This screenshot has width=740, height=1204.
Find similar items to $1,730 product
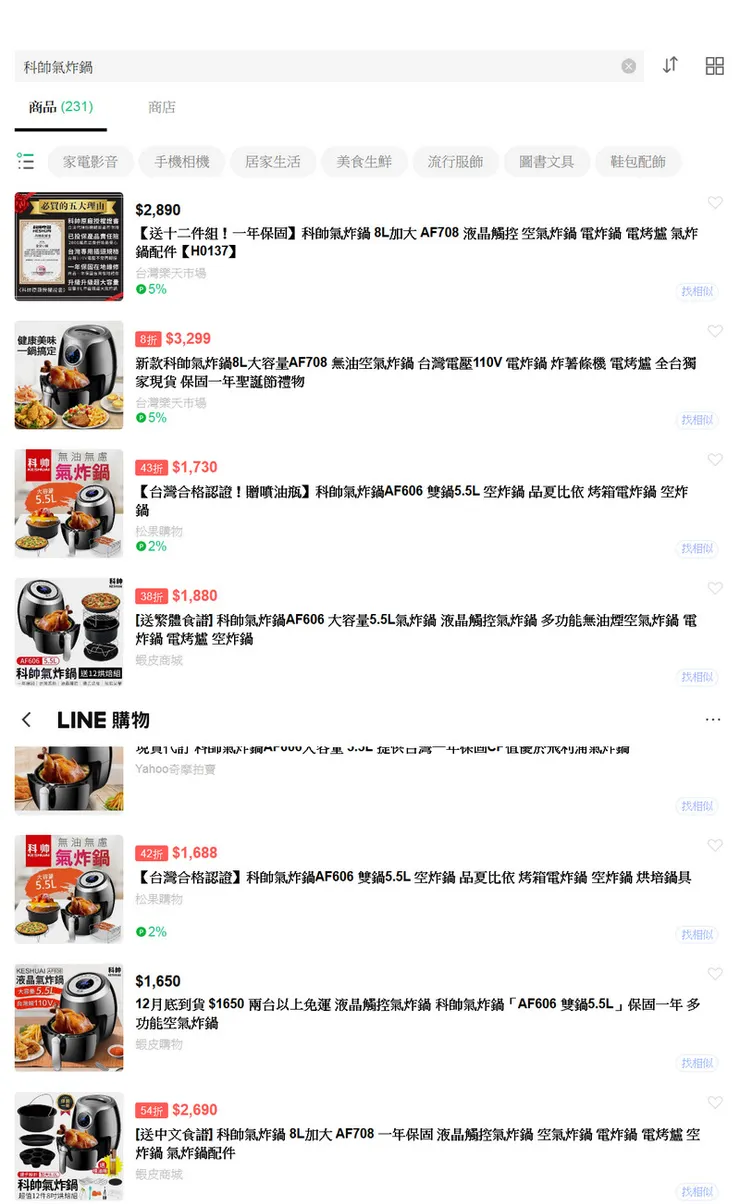pyautogui.click(x=697, y=548)
